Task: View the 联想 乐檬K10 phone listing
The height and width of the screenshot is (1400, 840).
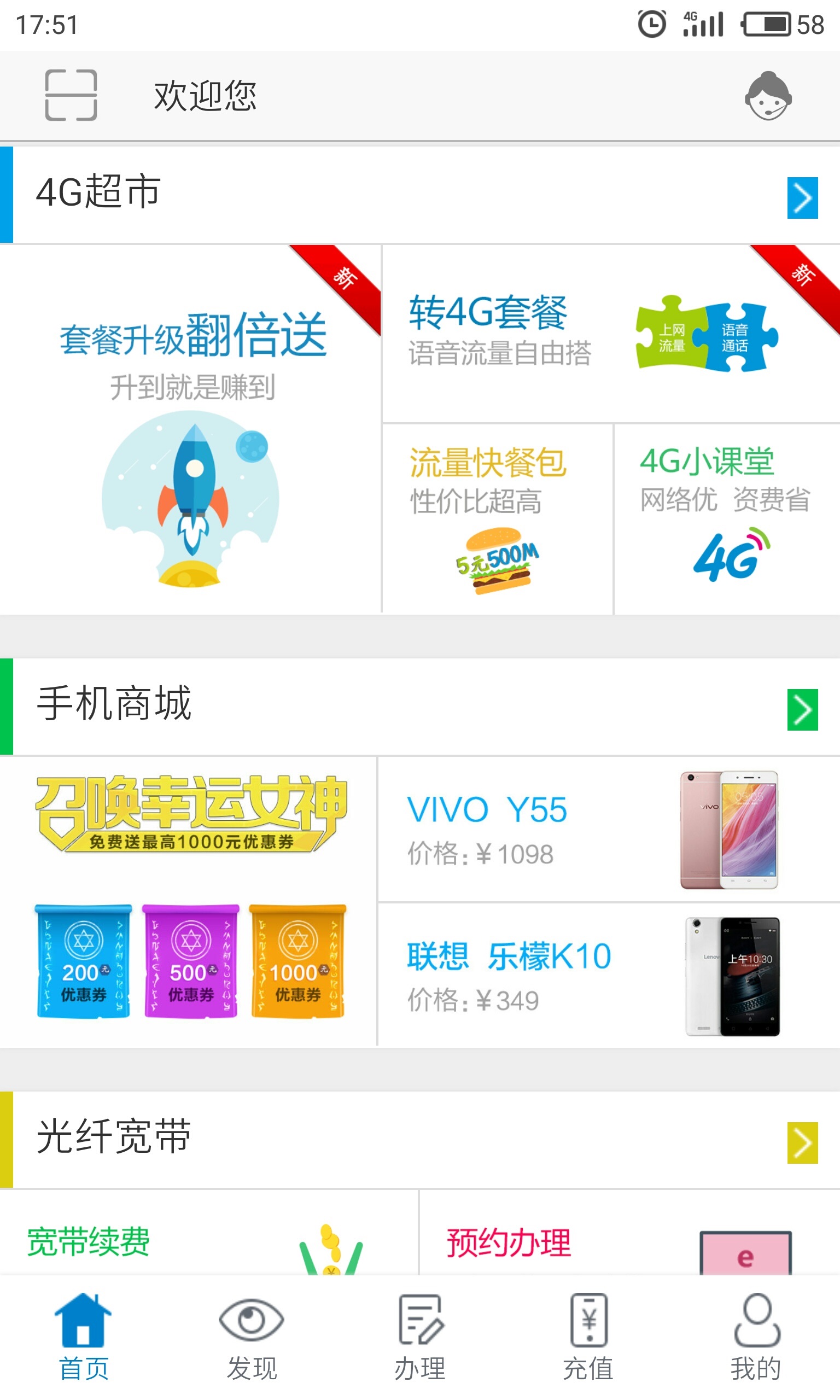Action: pyautogui.click(x=609, y=975)
